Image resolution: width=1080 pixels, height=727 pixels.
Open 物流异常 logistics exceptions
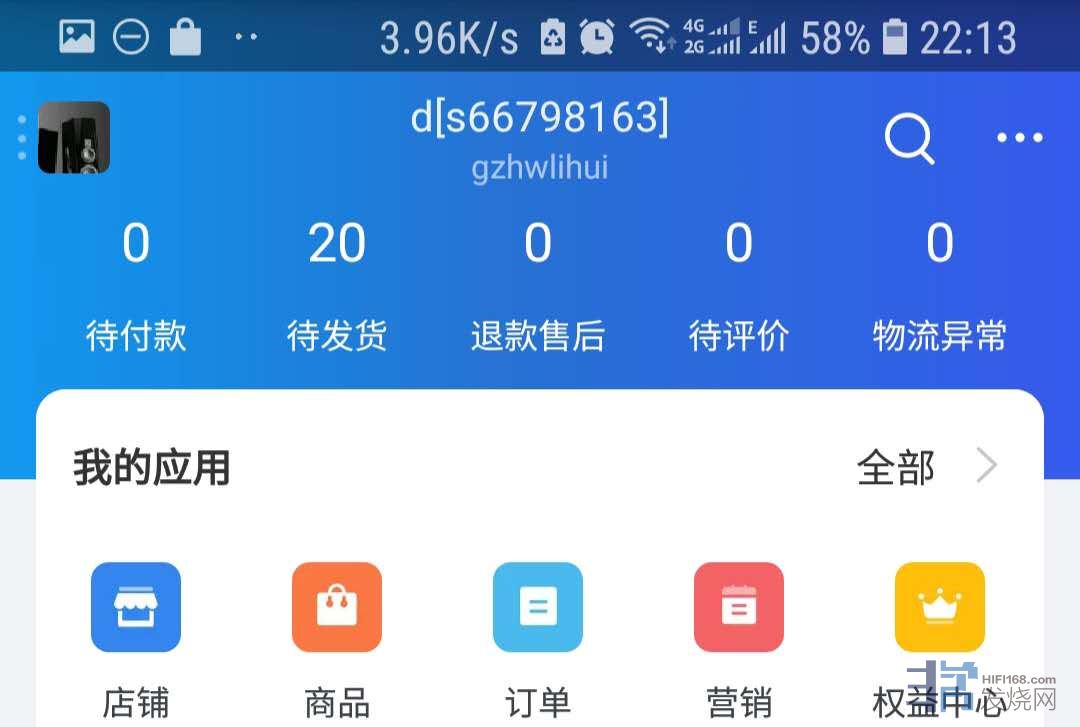(x=940, y=285)
